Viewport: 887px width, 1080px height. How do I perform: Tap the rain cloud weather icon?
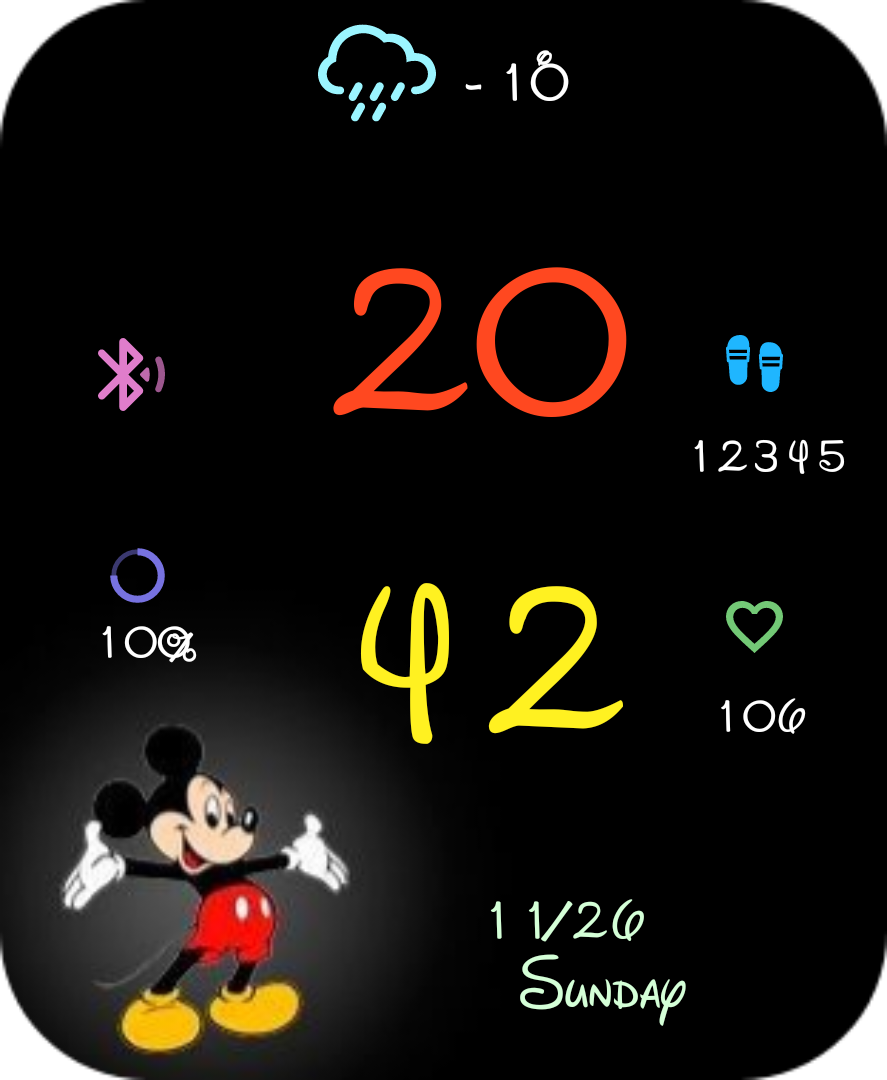point(375,70)
